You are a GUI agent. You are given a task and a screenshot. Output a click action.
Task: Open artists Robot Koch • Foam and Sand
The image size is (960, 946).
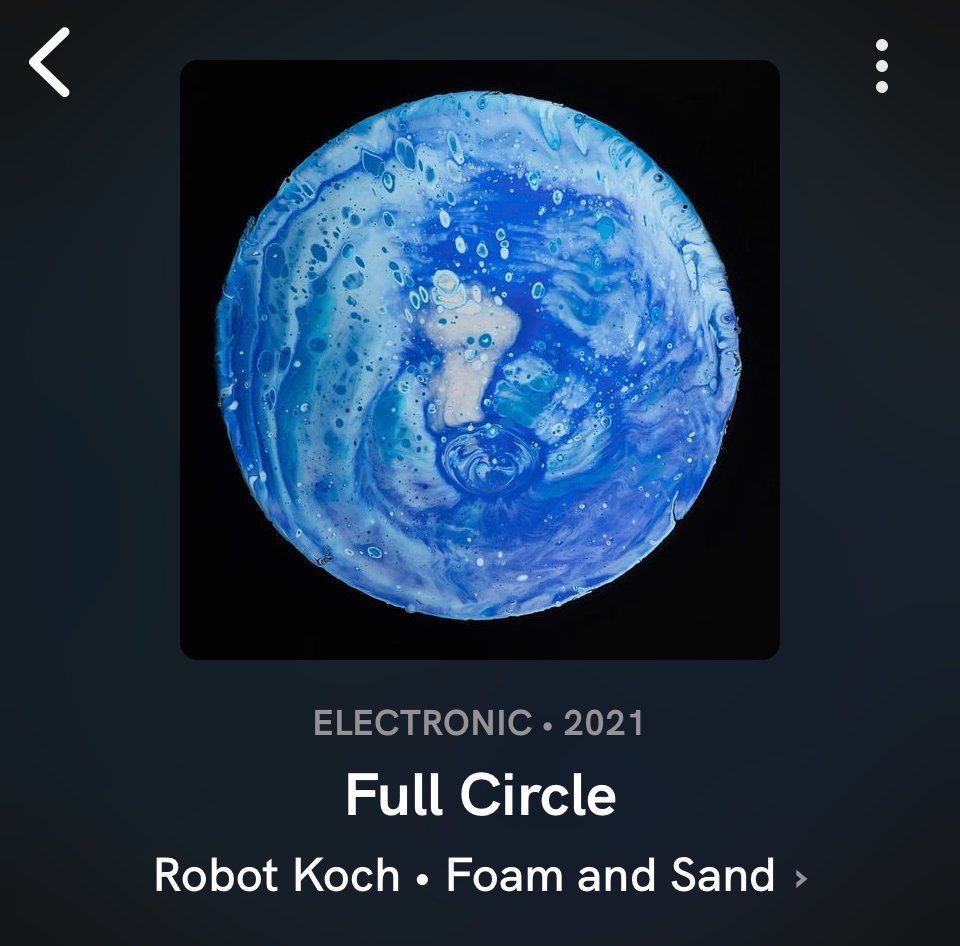click(x=480, y=876)
